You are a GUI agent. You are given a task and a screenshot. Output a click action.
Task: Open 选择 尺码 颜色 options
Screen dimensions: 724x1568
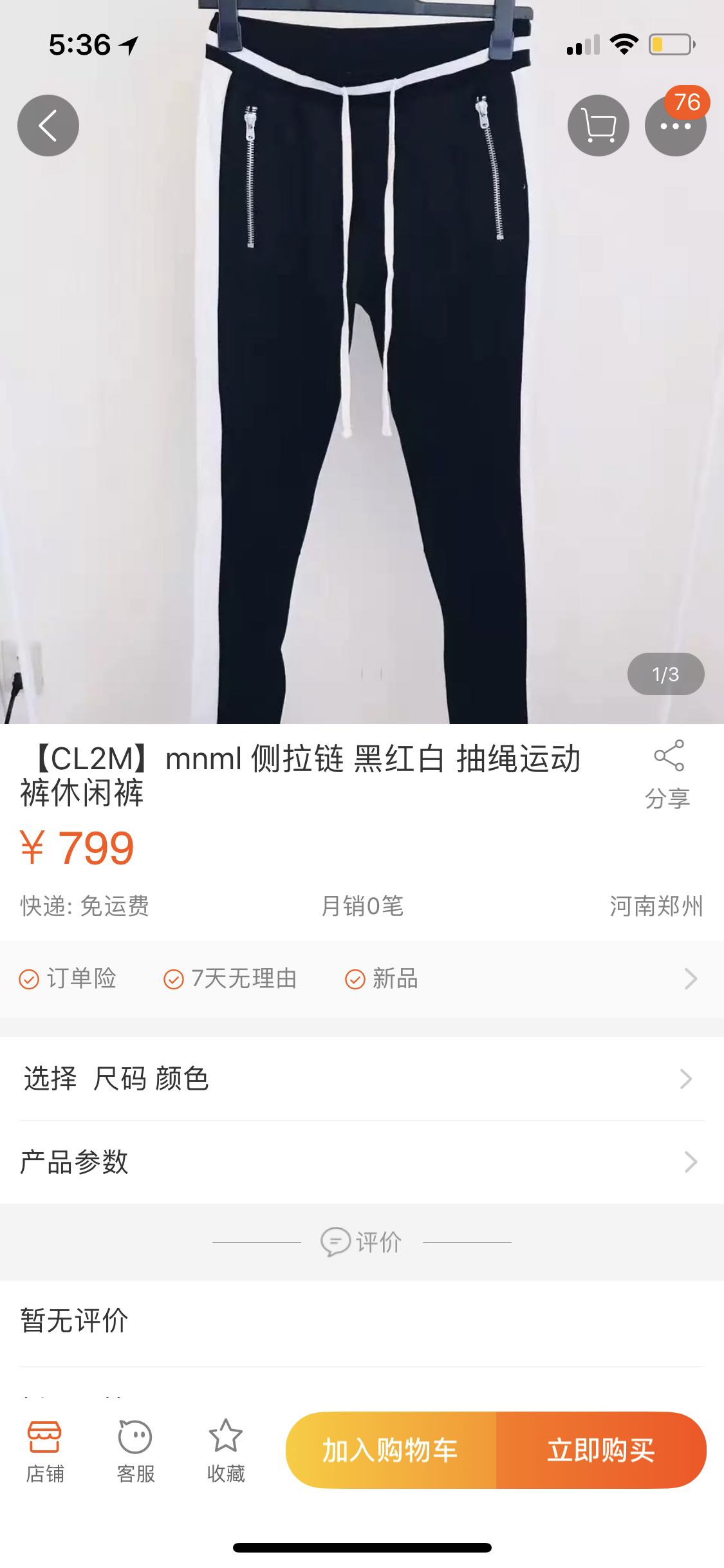pos(360,1079)
